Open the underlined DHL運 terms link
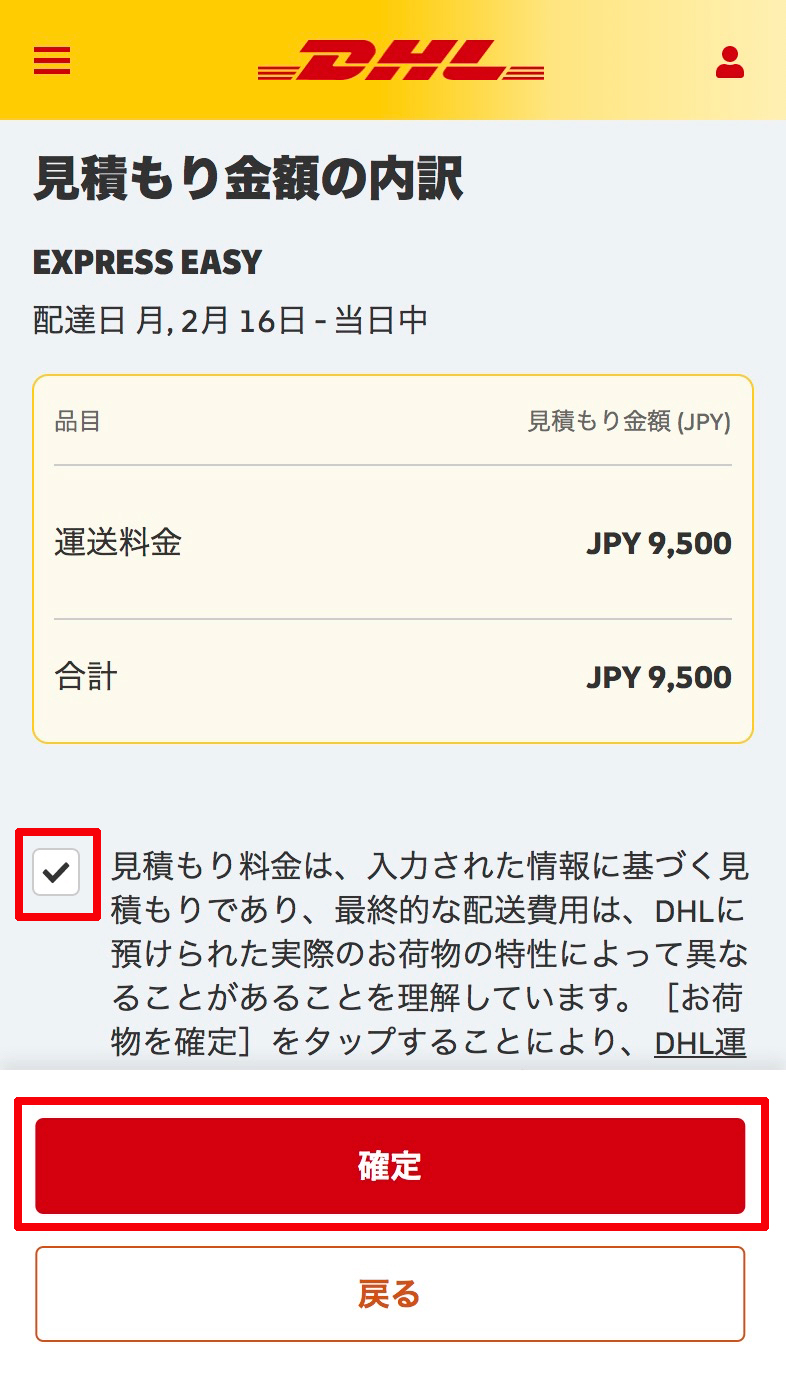 click(x=700, y=1043)
